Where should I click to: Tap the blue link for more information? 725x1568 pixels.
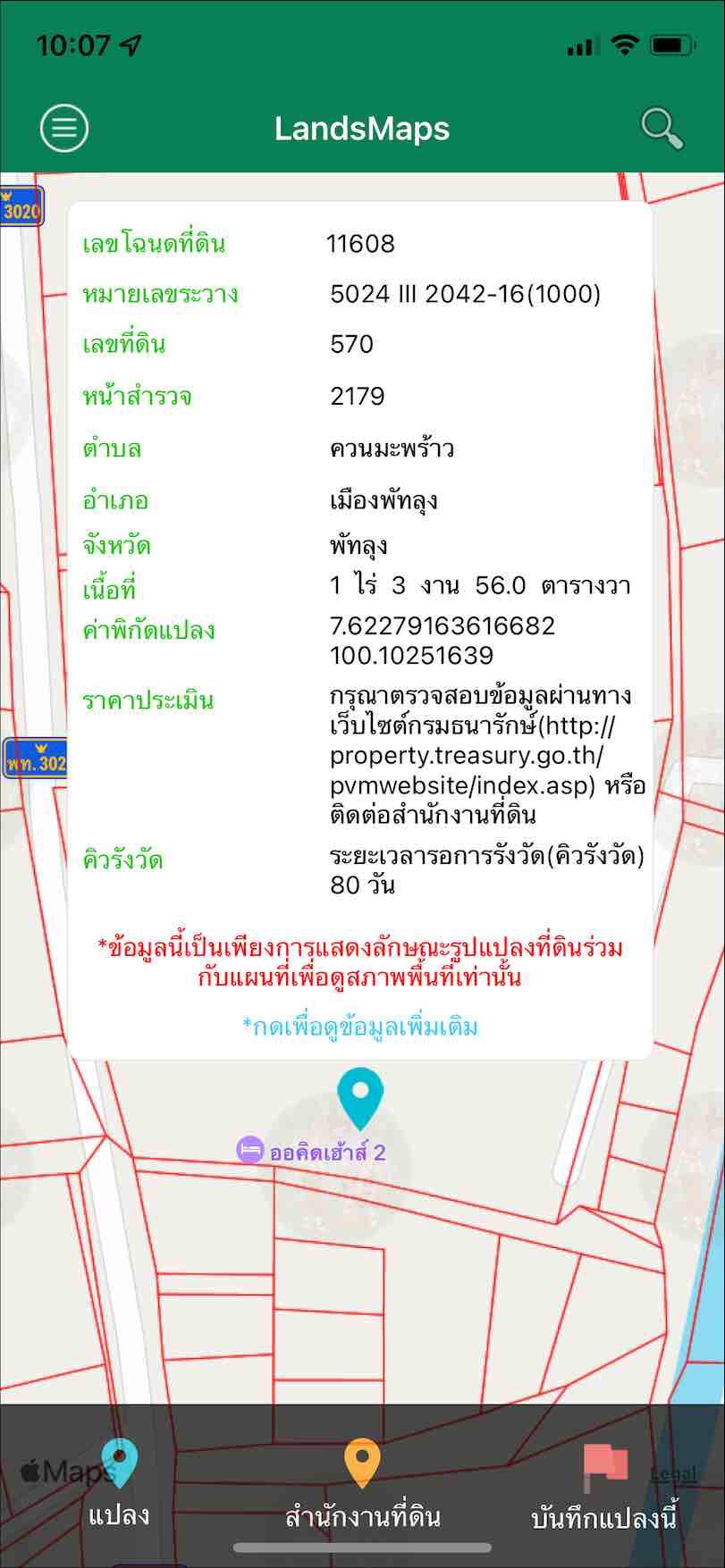[360, 1027]
